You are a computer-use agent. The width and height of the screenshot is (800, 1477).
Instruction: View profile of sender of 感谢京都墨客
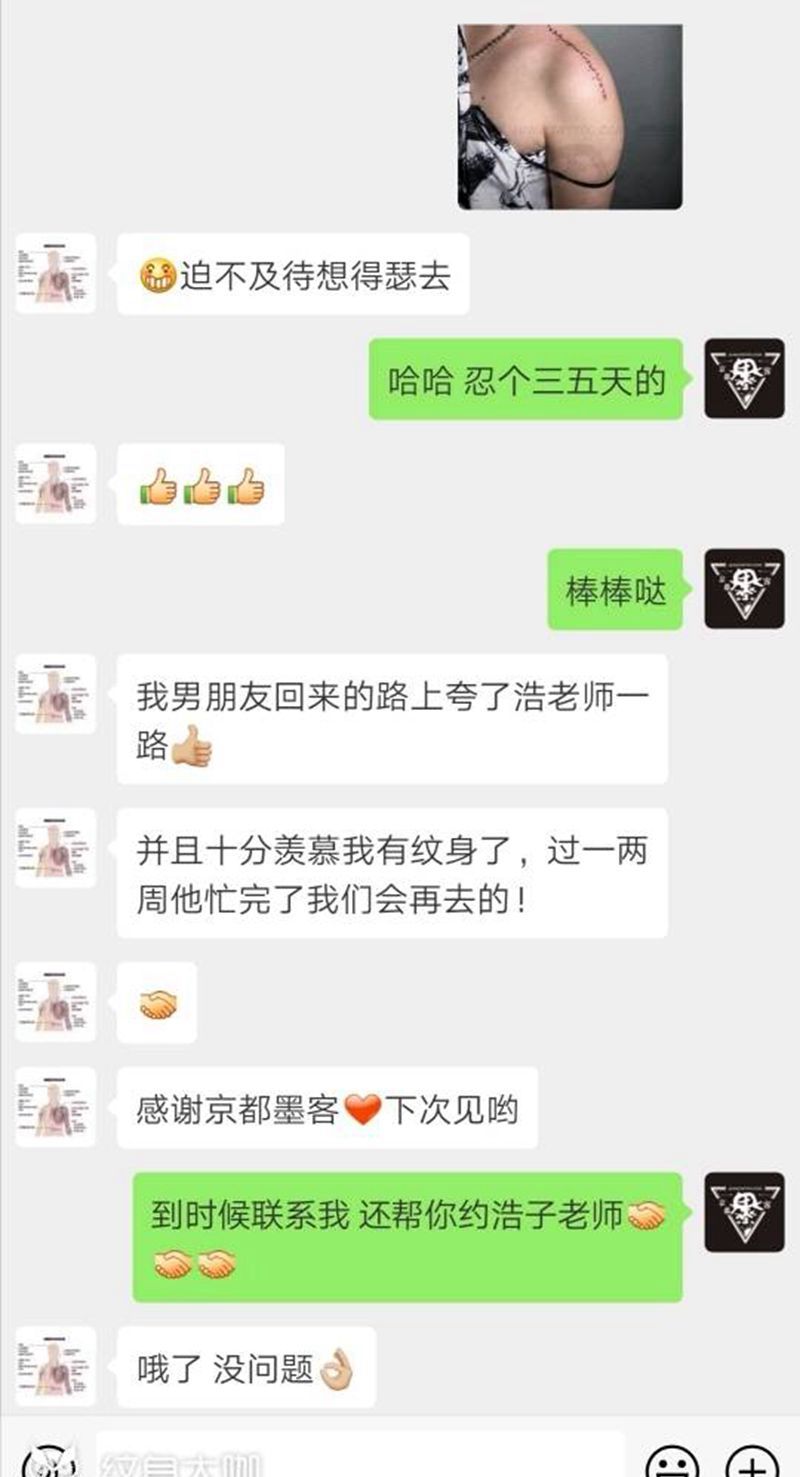coord(56,1107)
